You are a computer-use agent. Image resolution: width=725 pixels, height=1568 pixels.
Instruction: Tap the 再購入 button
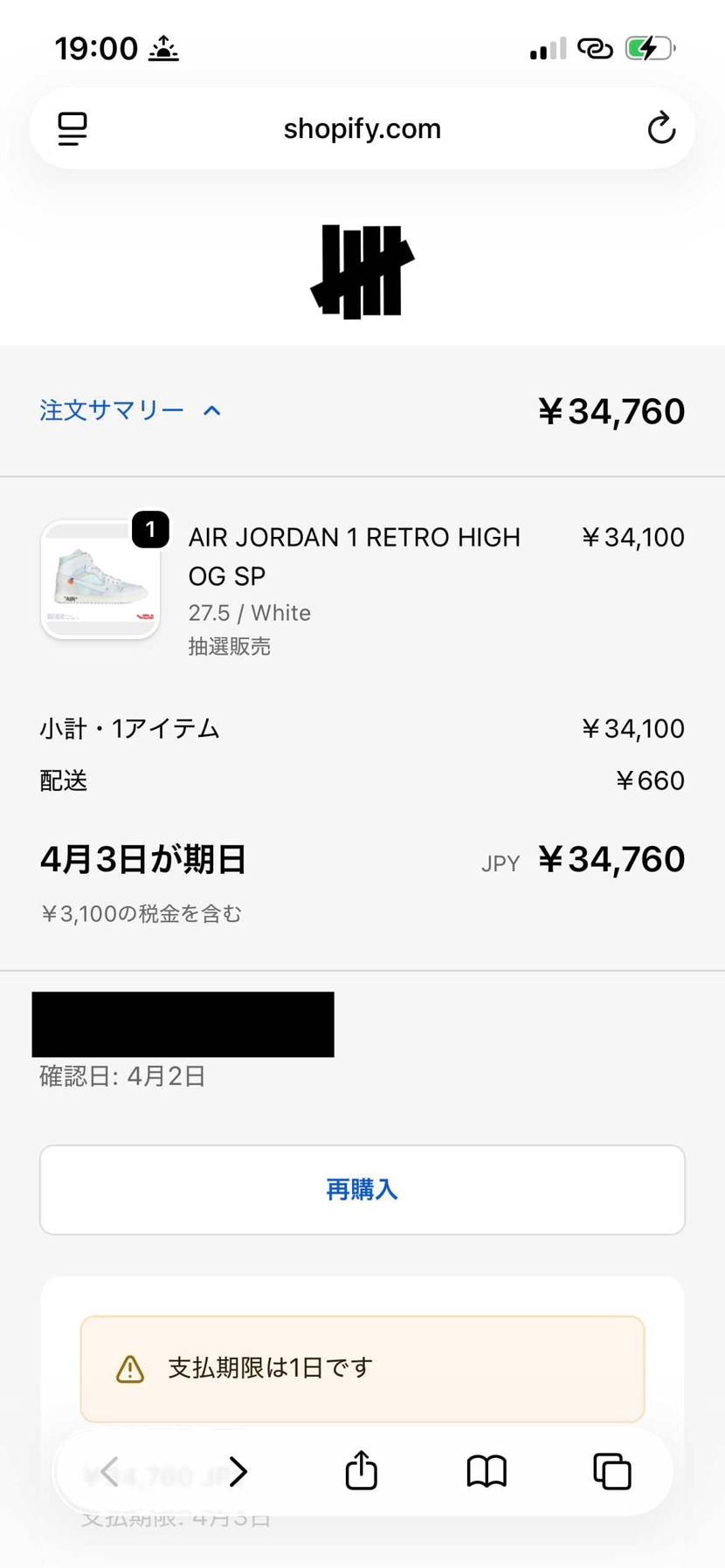362,1190
